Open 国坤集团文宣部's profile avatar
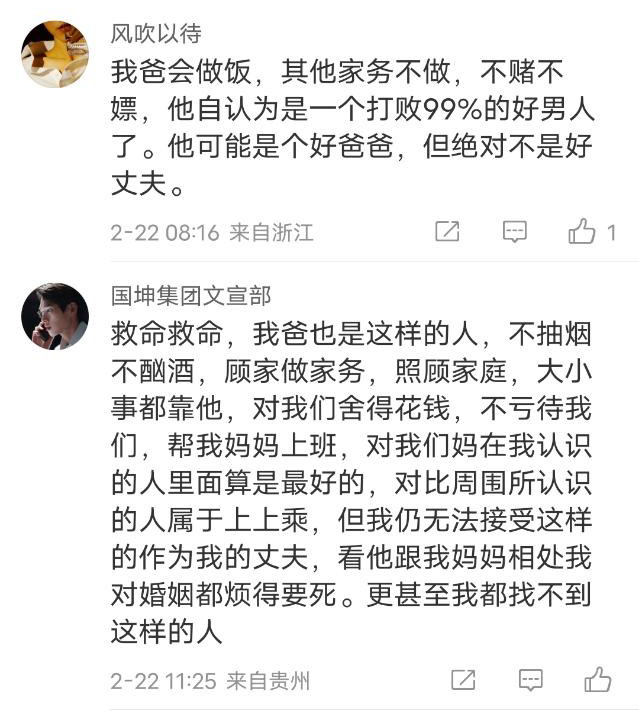Viewport: 639px width, 713px height. click(55, 315)
